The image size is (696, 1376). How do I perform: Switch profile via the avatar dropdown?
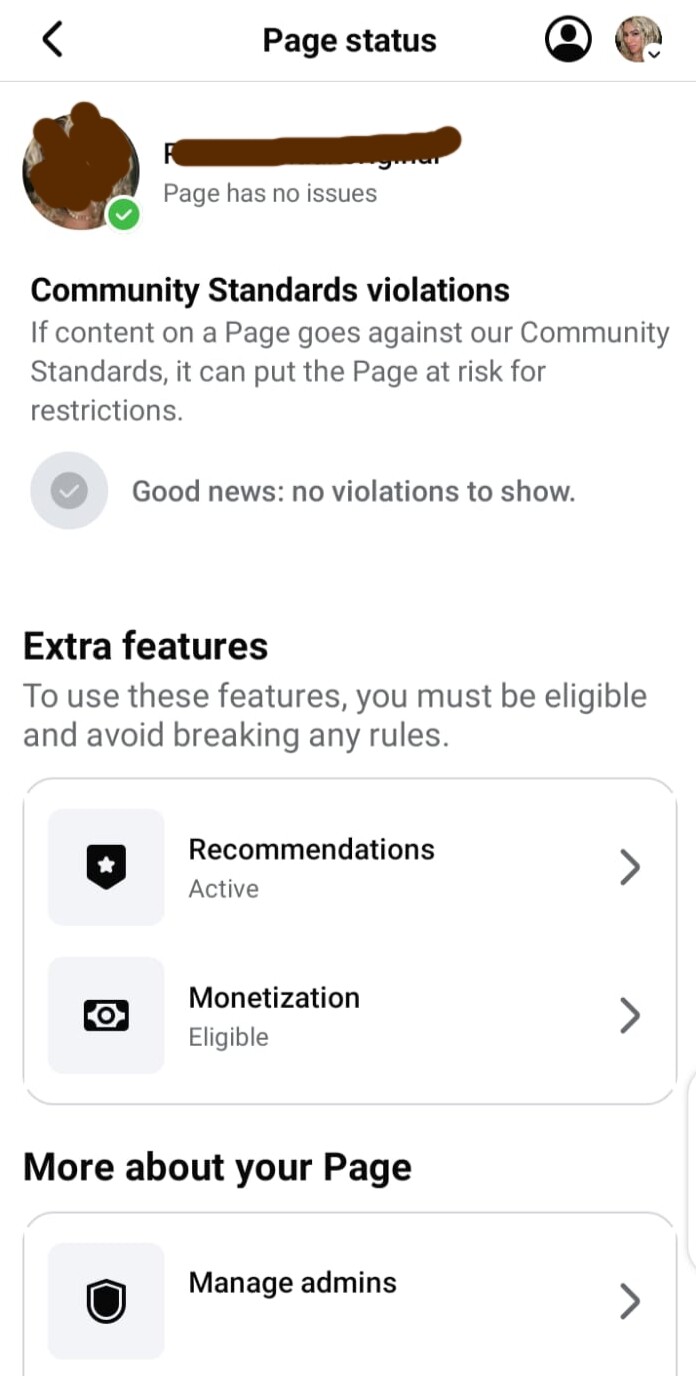[x=638, y=40]
